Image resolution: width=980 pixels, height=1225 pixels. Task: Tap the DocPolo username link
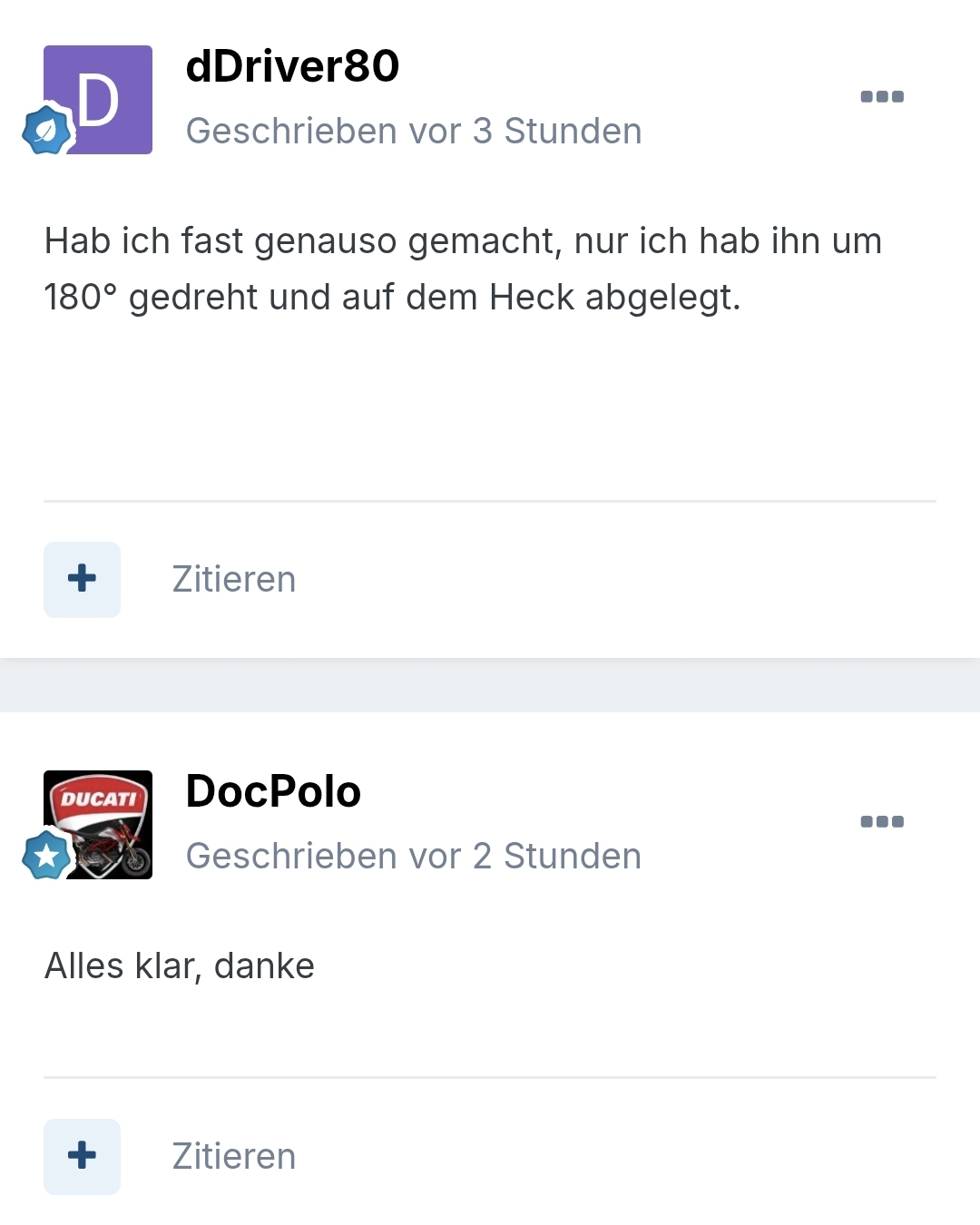coord(273,791)
